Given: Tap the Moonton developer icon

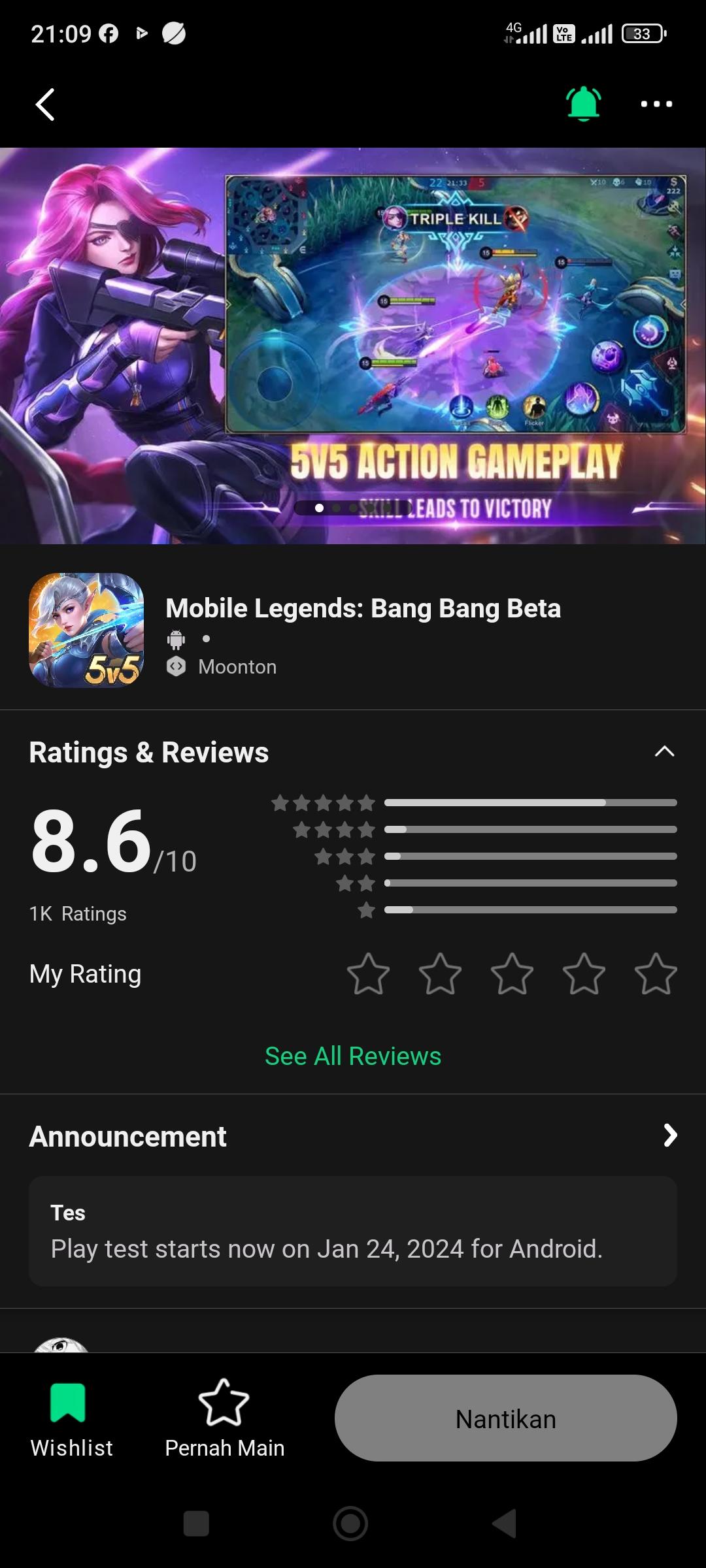Looking at the screenshot, I should pos(175,666).
